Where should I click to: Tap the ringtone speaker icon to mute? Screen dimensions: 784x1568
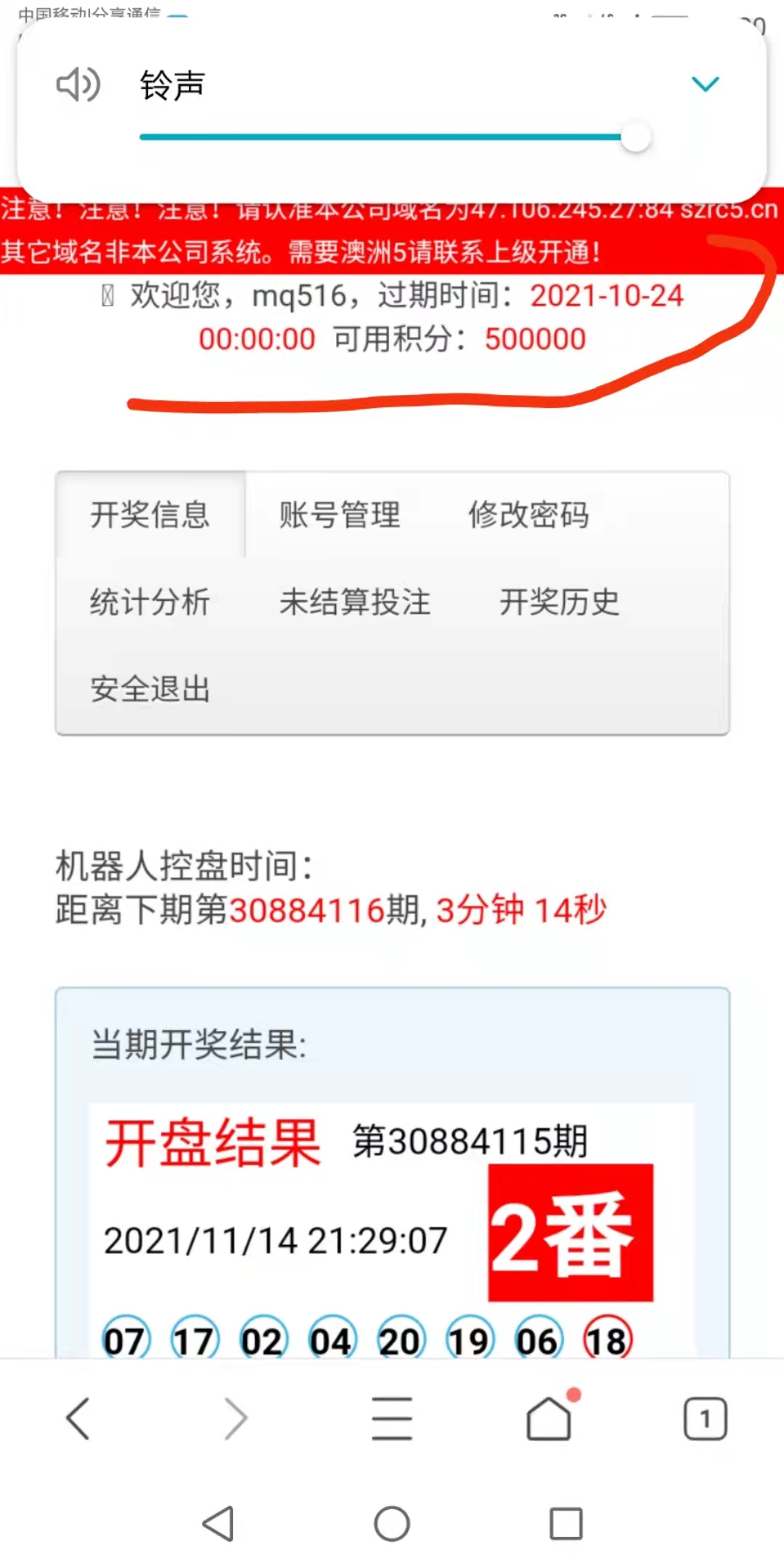78,85
